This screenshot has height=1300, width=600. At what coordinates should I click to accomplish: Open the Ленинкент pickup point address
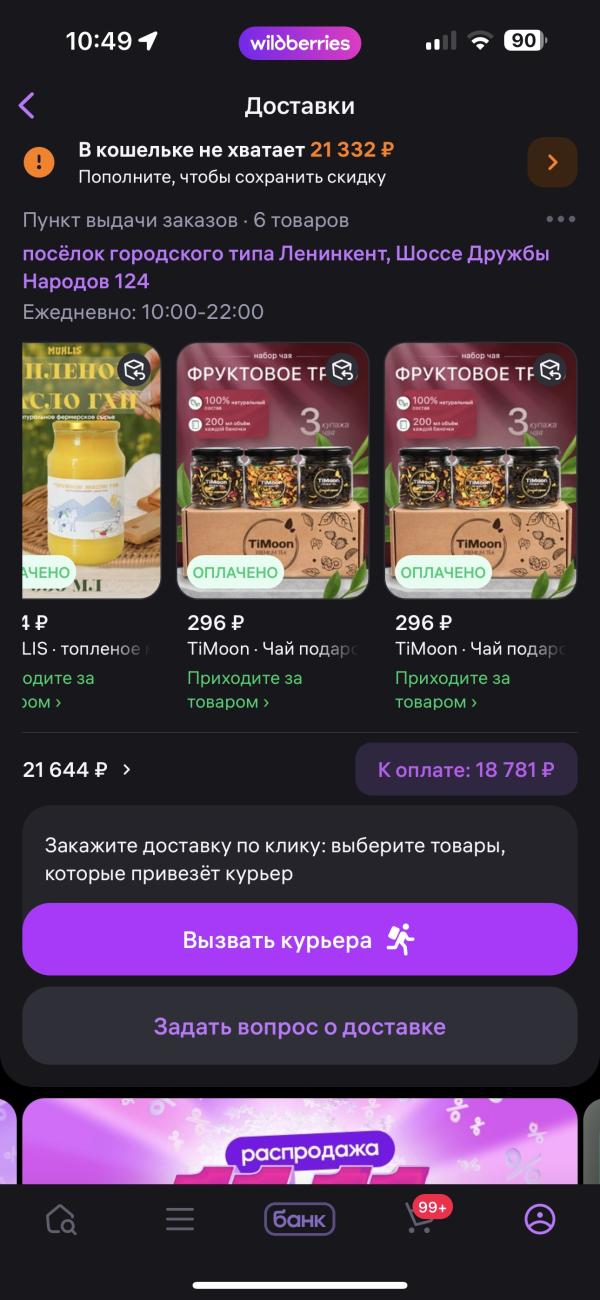286,267
